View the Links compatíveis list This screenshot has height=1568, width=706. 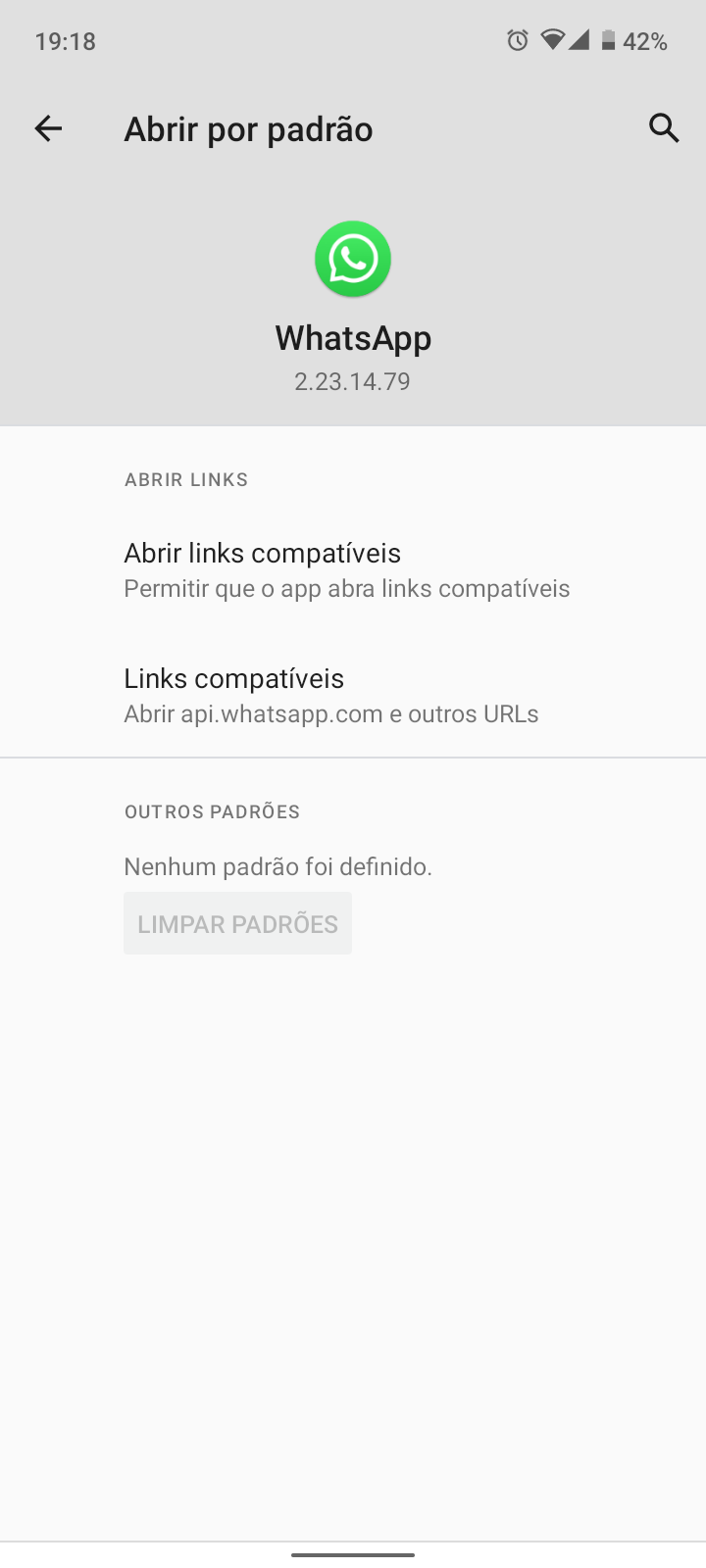[353, 695]
